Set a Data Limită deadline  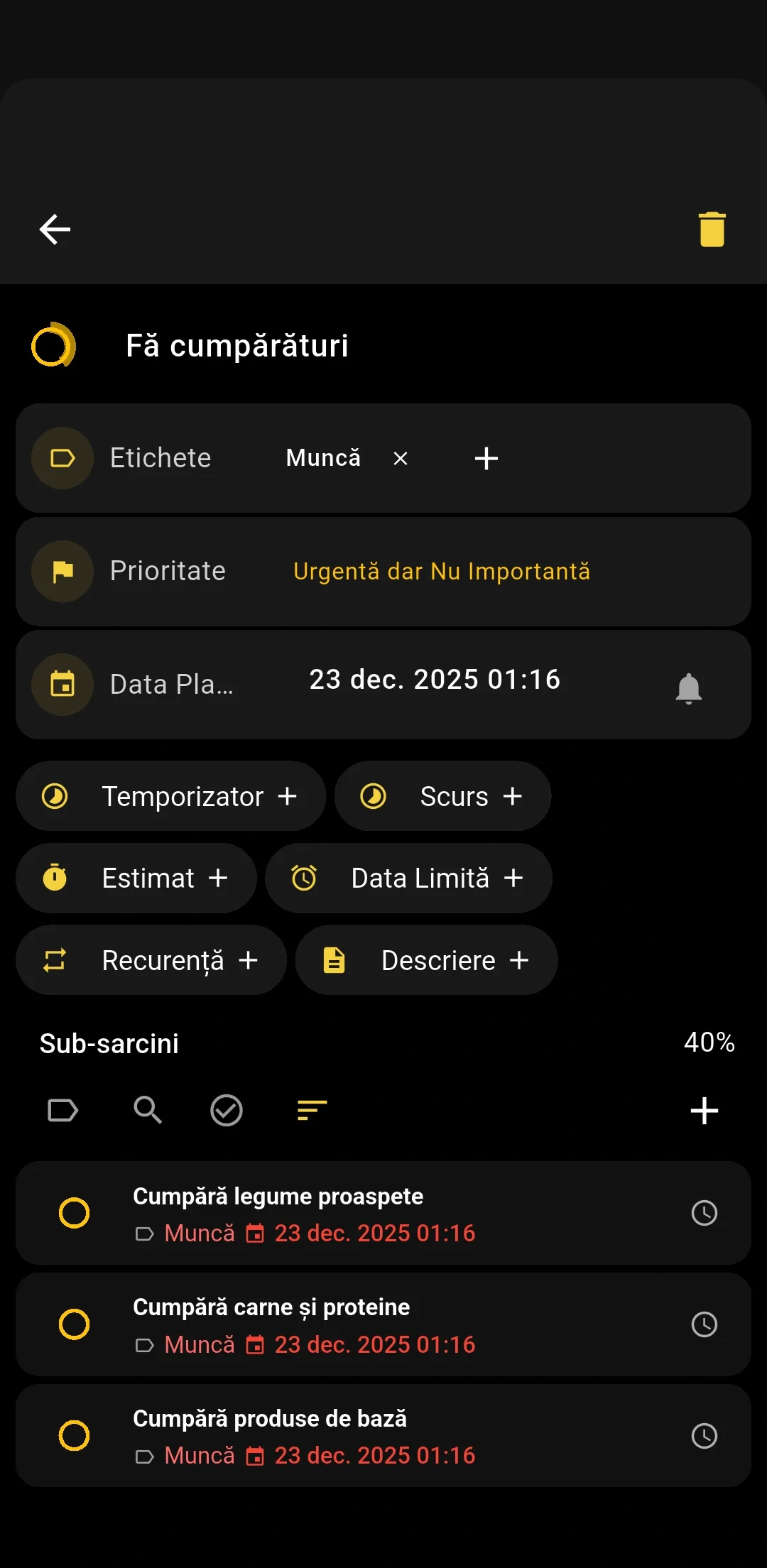tap(408, 878)
